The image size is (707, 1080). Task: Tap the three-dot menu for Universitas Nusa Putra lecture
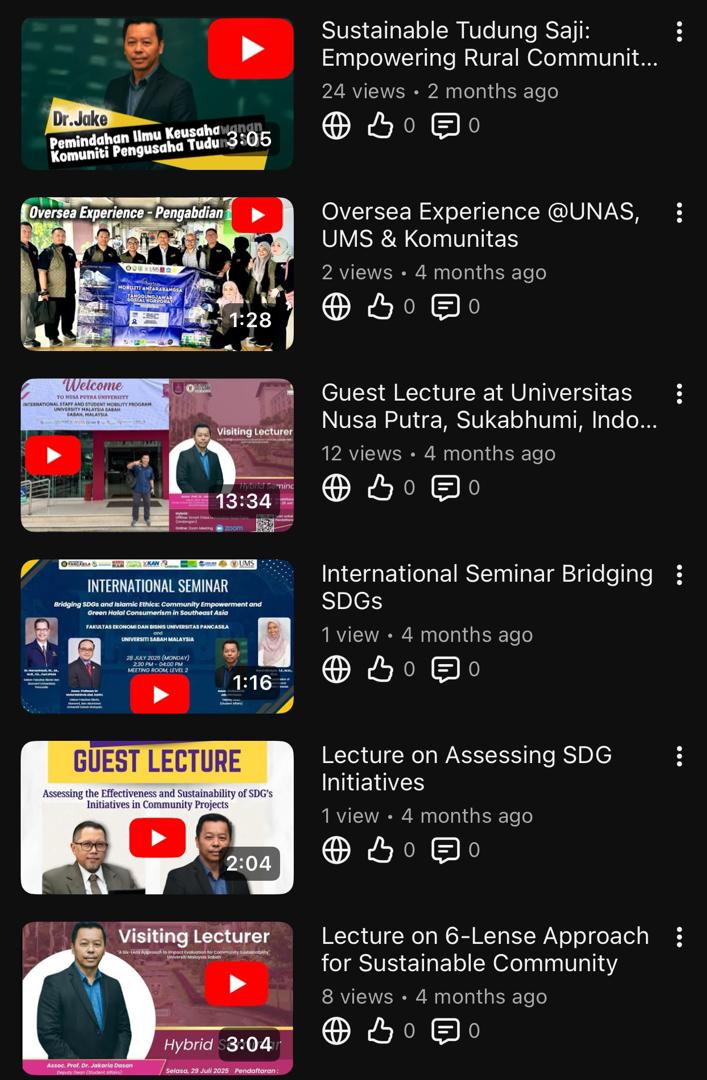click(679, 394)
